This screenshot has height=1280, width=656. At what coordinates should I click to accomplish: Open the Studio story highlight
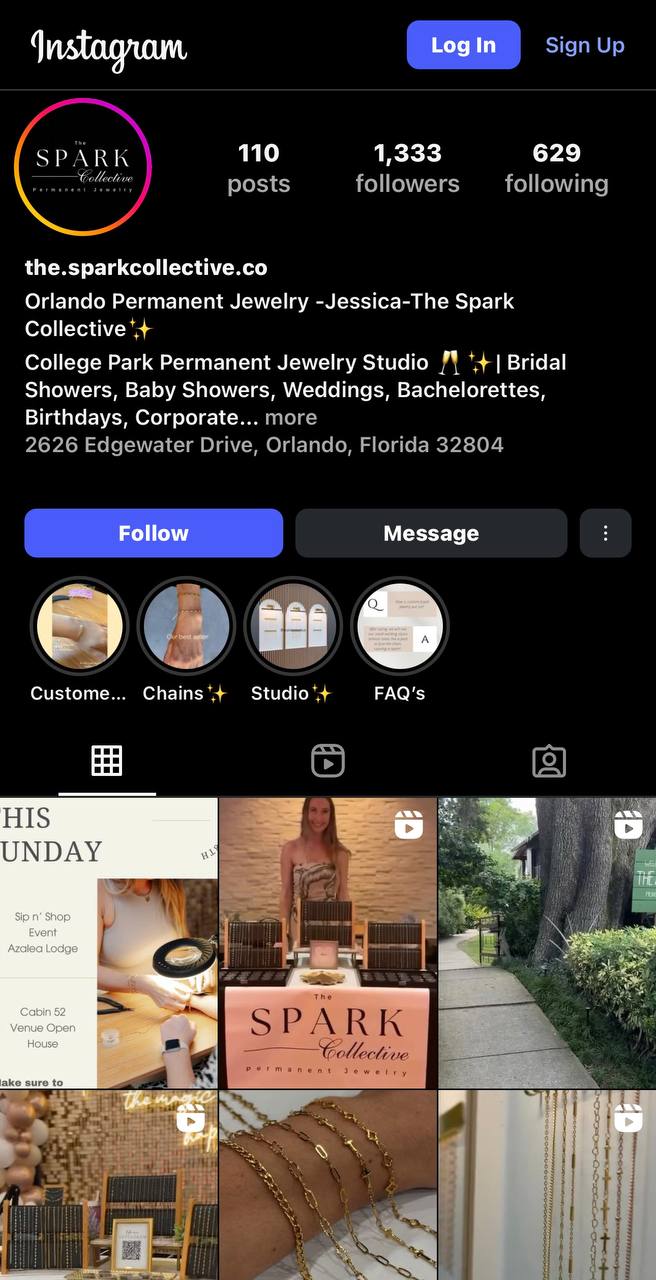pyautogui.click(x=292, y=627)
